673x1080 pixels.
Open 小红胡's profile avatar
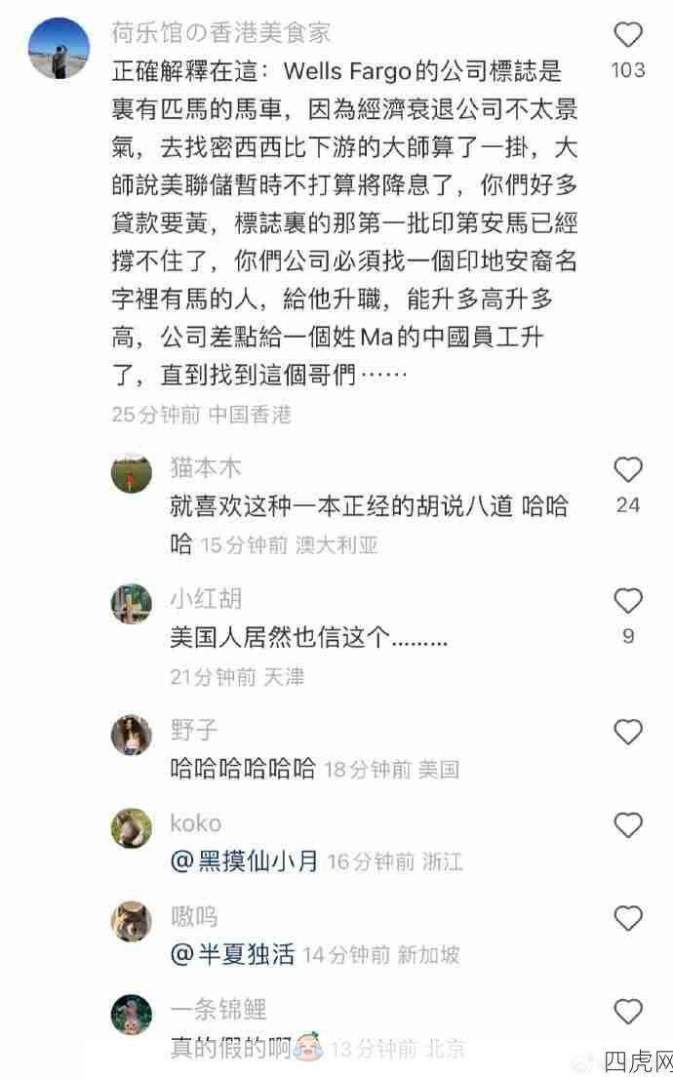coord(132,603)
